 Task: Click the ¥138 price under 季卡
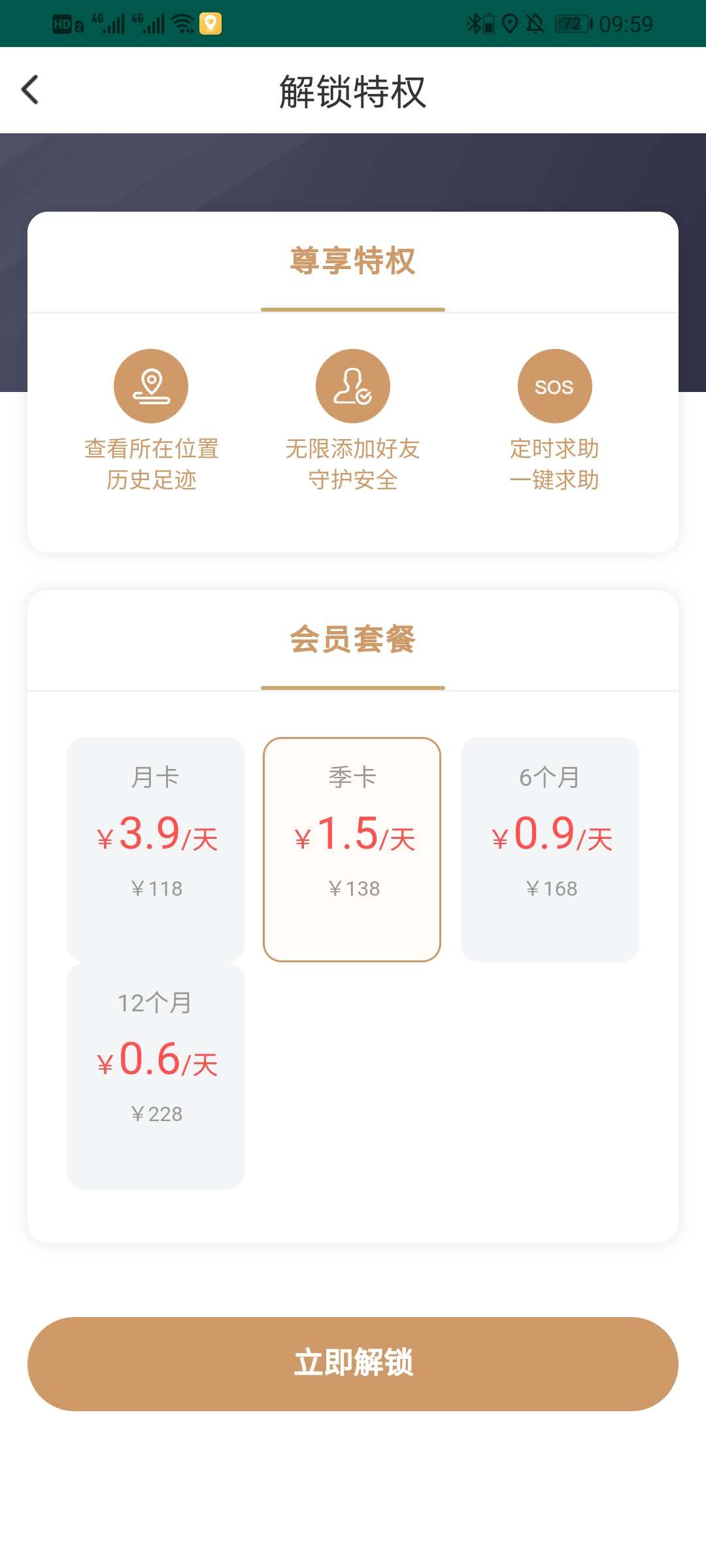(353, 887)
